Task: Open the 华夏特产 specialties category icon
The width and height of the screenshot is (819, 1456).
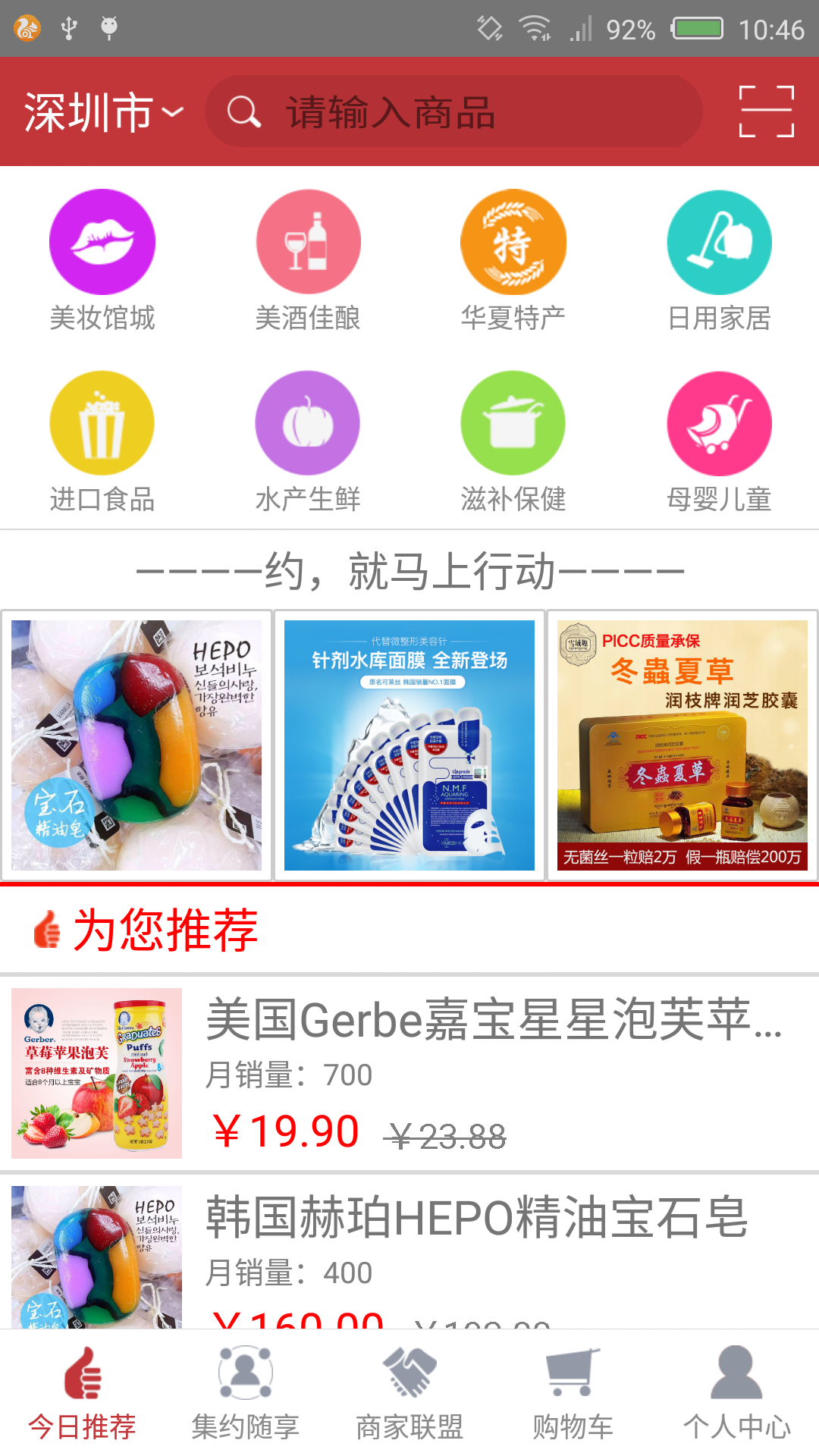Action: click(x=513, y=241)
